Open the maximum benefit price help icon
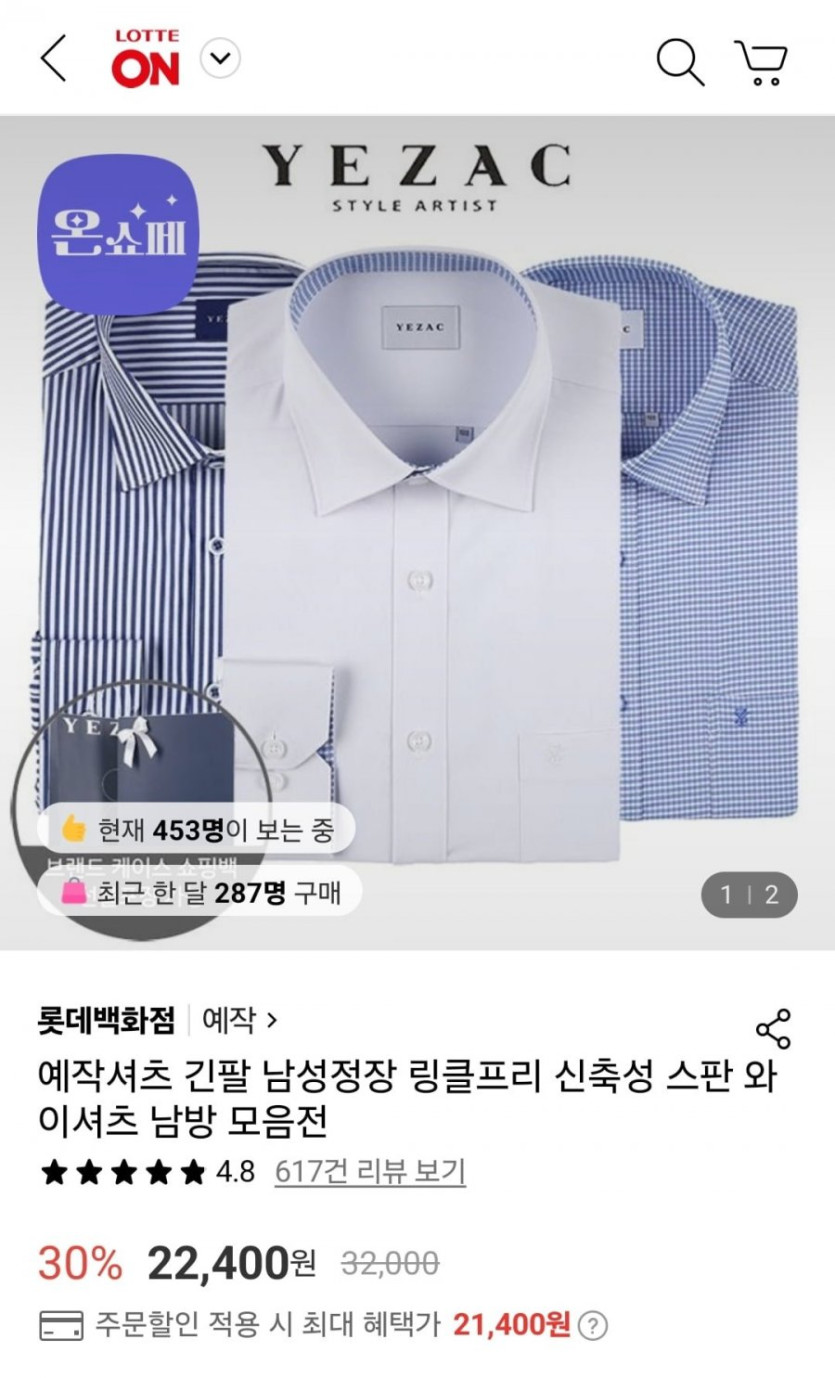Viewport: 835px width, 1378px height. [x=593, y=1326]
